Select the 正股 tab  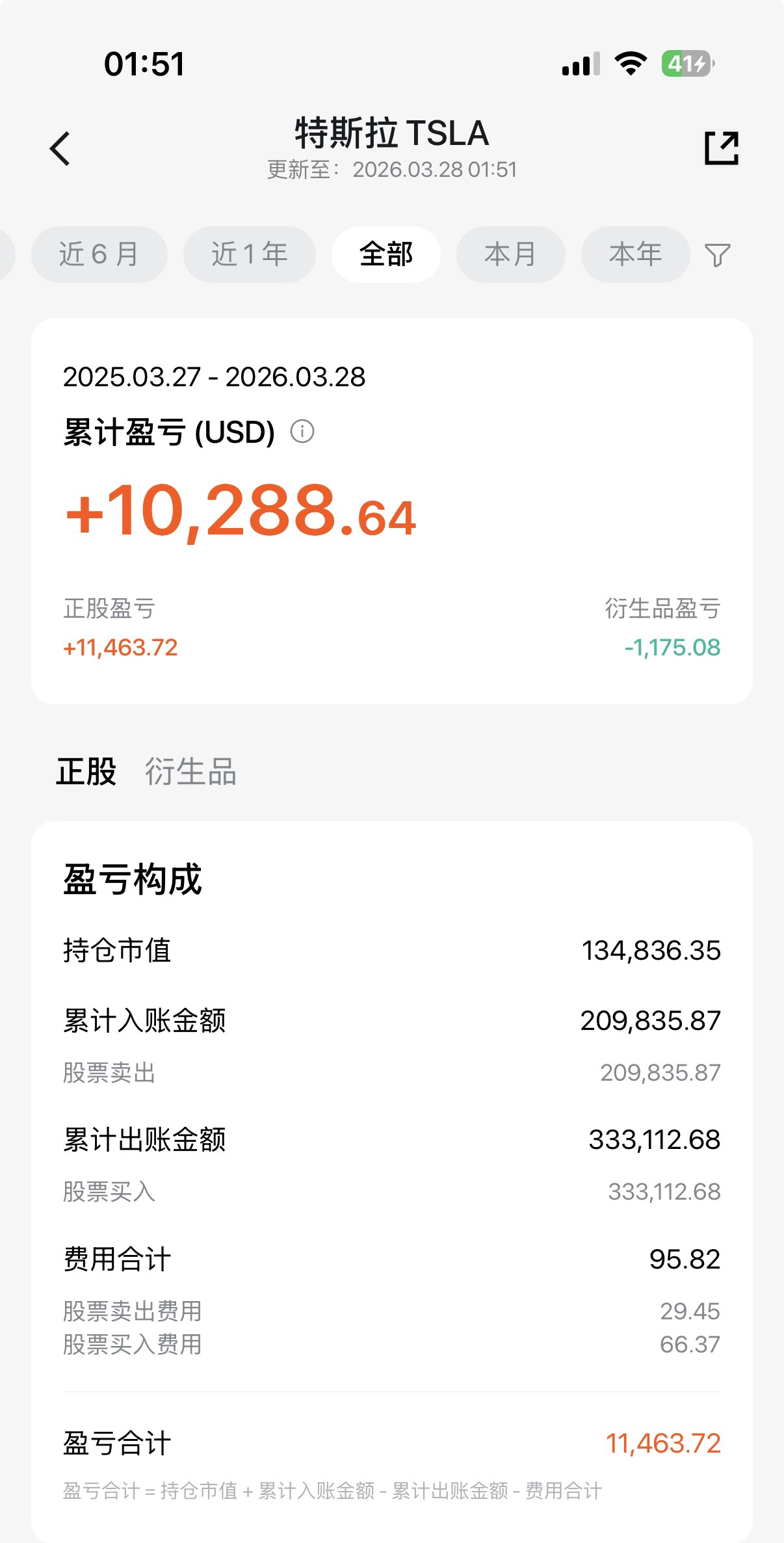[86, 772]
